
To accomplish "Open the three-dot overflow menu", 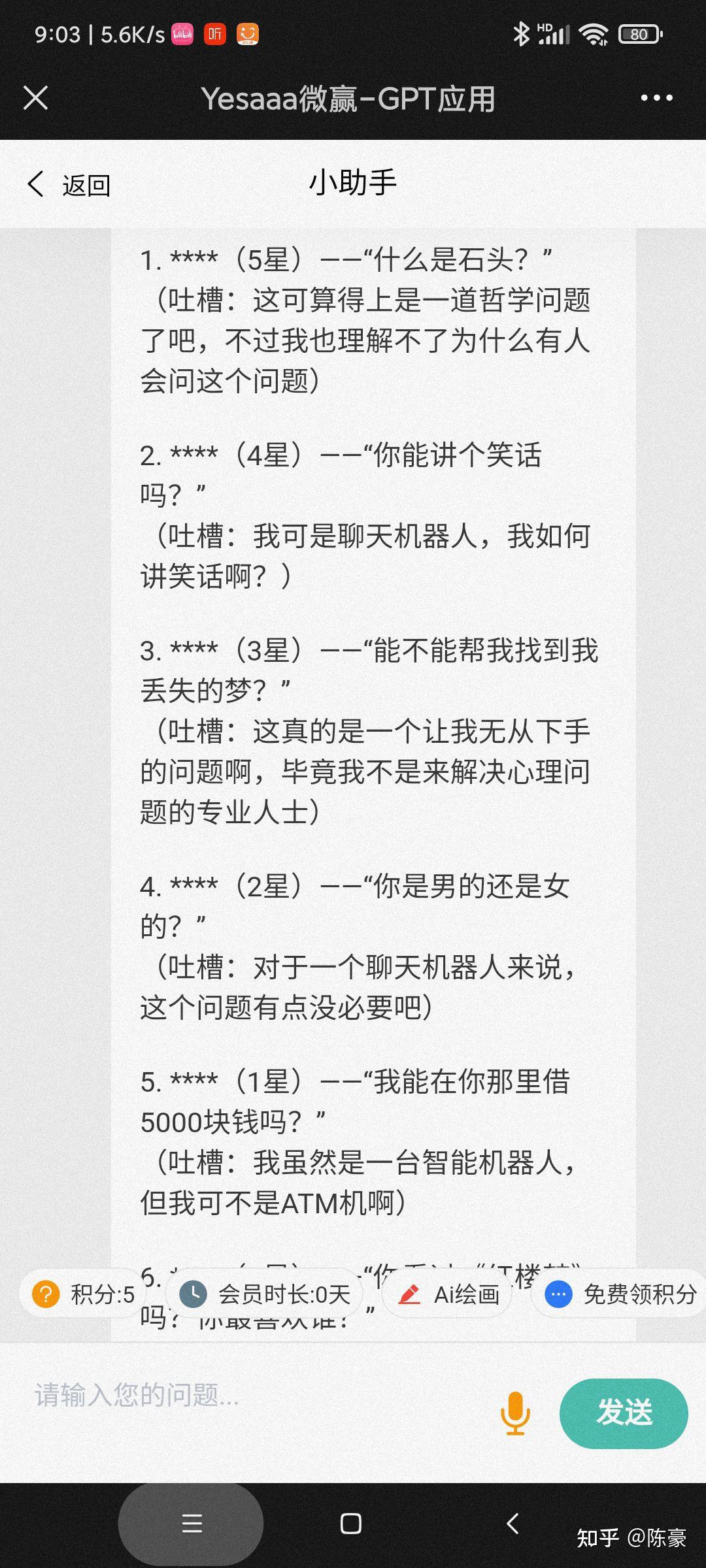I will (x=656, y=98).
